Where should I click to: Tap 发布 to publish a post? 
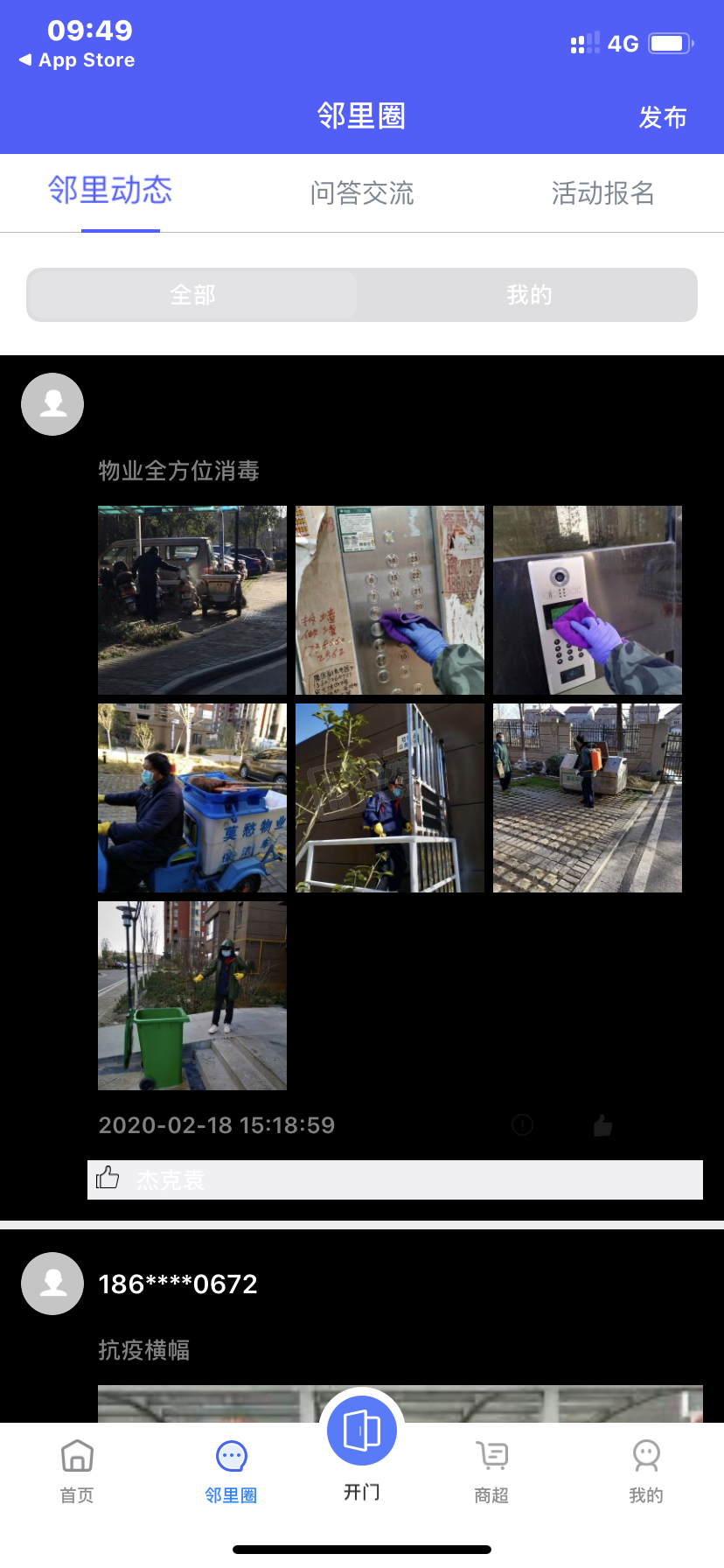click(662, 117)
